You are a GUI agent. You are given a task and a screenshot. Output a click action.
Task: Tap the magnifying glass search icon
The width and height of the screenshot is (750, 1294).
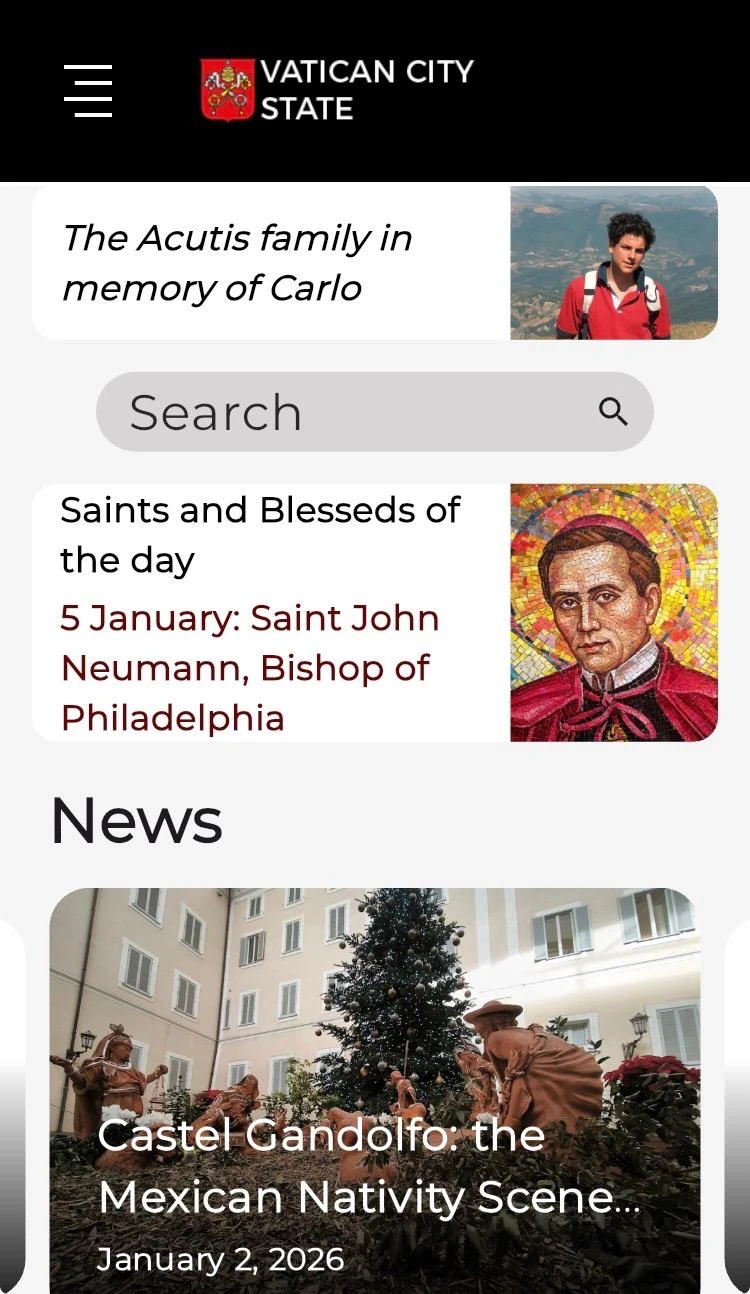(x=613, y=412)
